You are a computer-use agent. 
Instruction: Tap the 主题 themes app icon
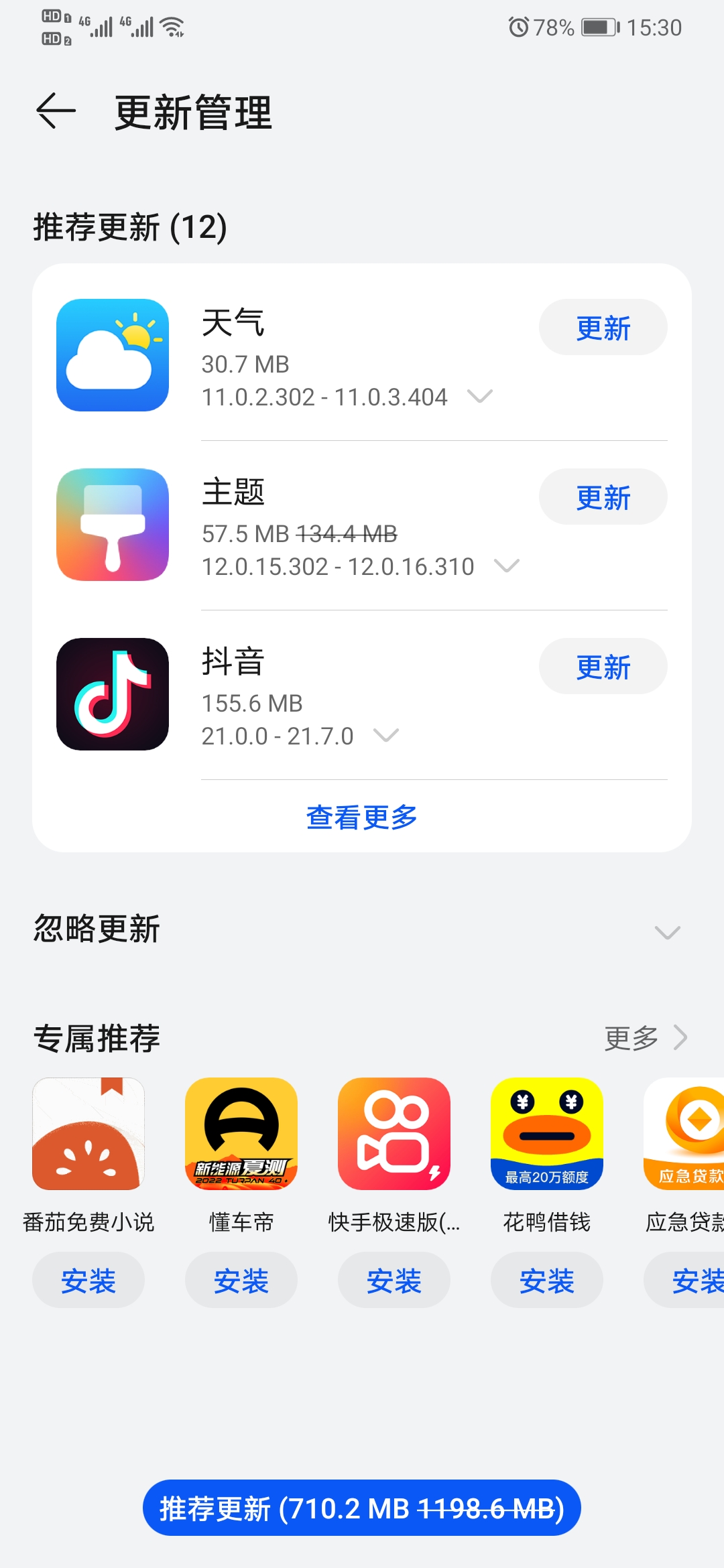pos(112,525)
